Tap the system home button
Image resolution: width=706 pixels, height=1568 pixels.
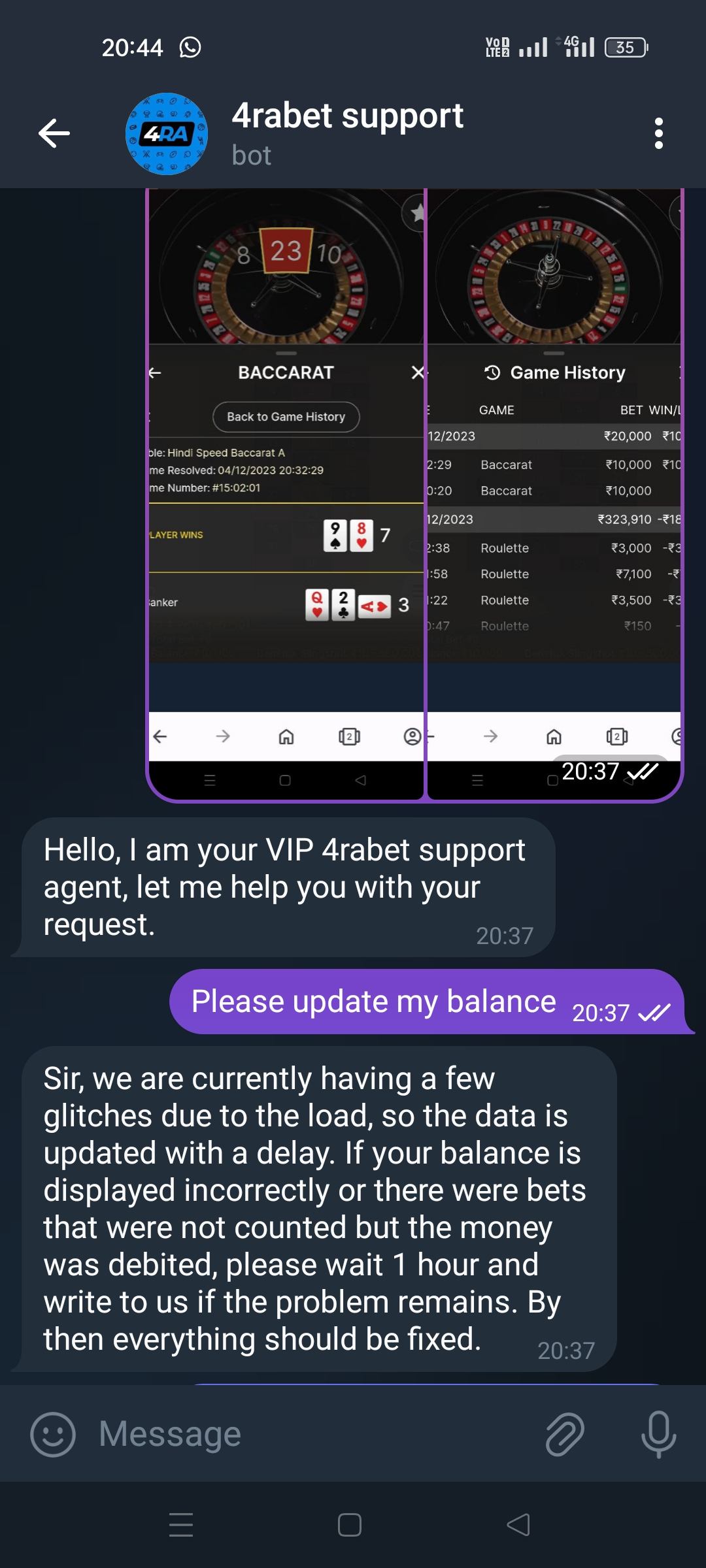tap(350, 1525)
